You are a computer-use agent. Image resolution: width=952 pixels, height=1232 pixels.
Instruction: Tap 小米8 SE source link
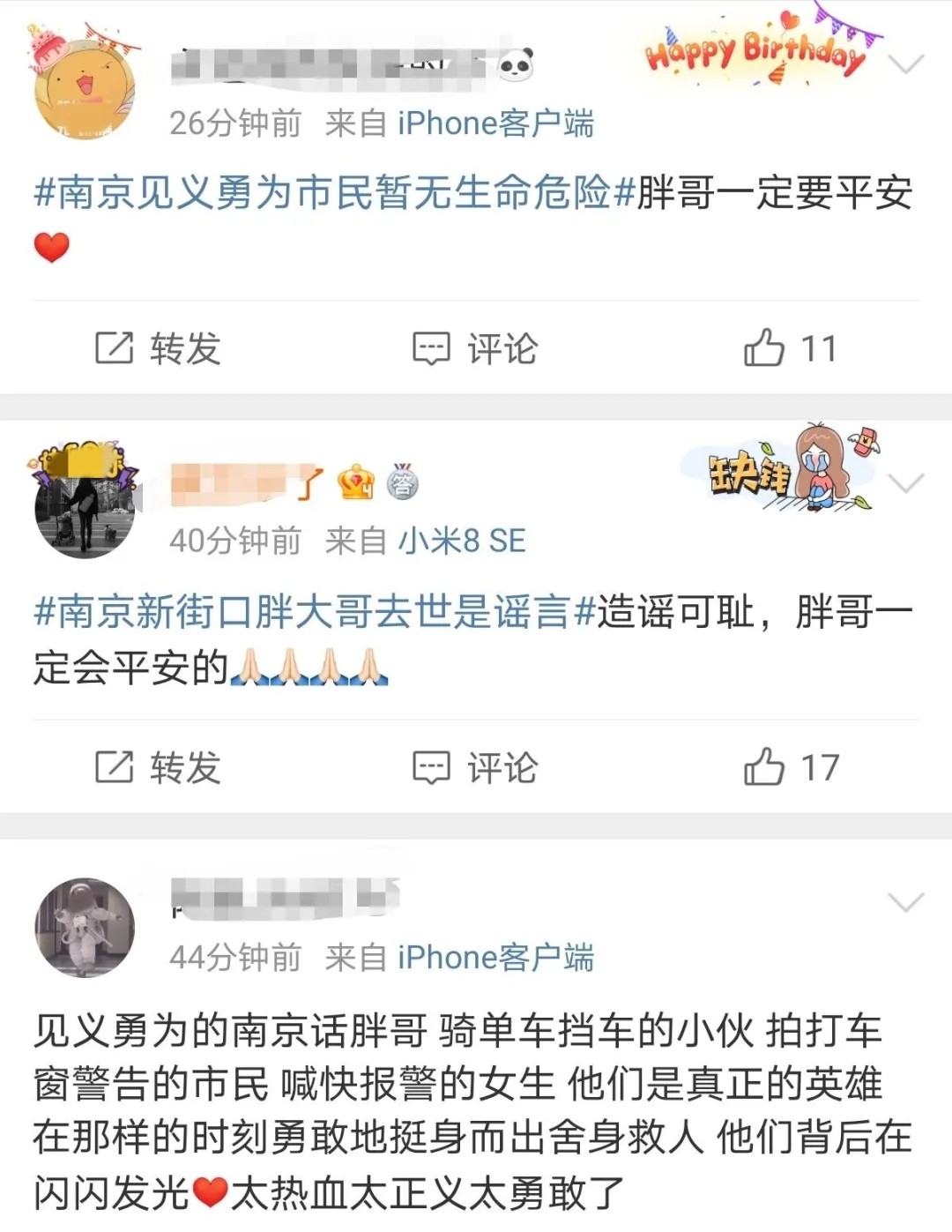click(x=462, y=541)
